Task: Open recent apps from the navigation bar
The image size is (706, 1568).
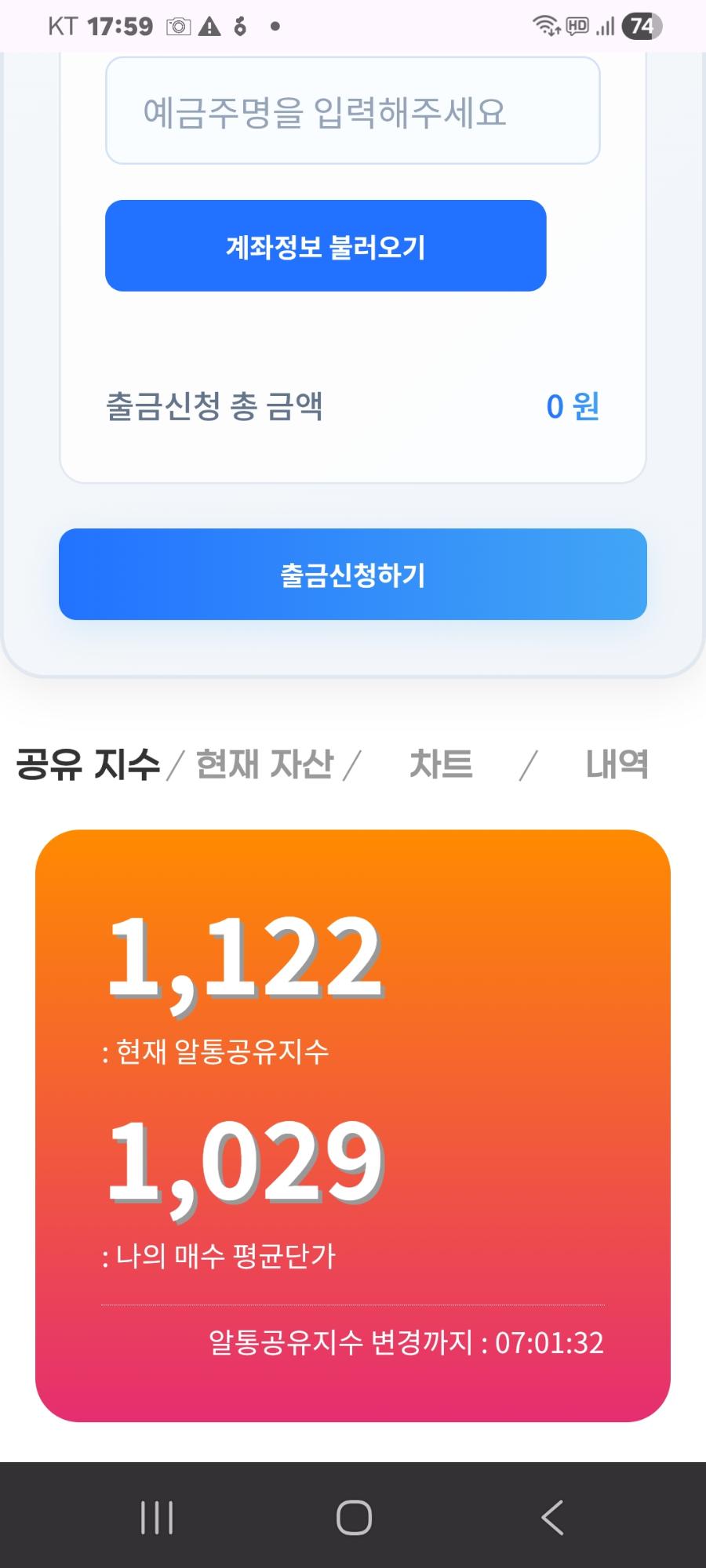Action: [157, 1518]
